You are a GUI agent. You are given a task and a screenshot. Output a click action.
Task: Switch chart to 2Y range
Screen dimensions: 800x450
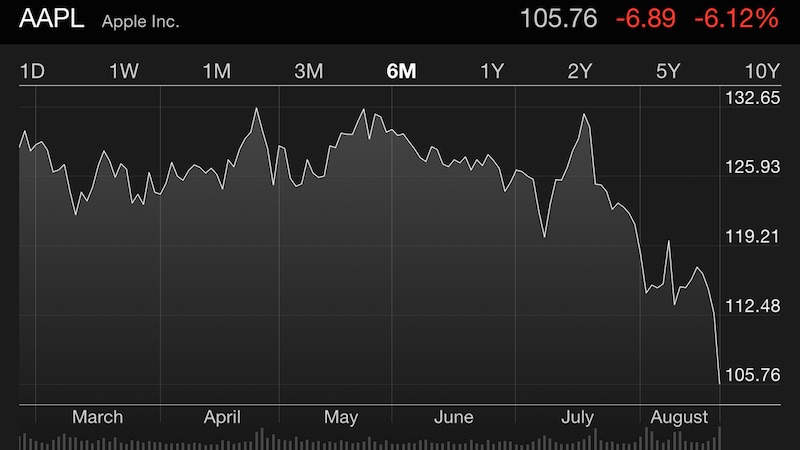pos(580,71)
